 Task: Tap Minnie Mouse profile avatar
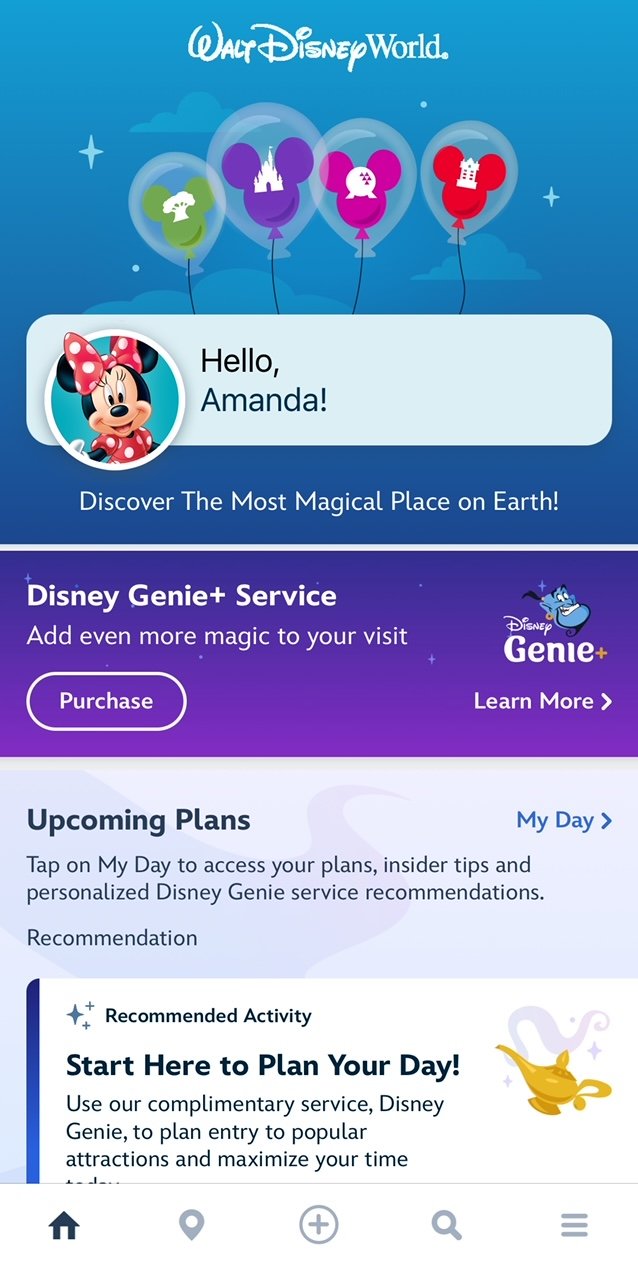click(114, 396)
